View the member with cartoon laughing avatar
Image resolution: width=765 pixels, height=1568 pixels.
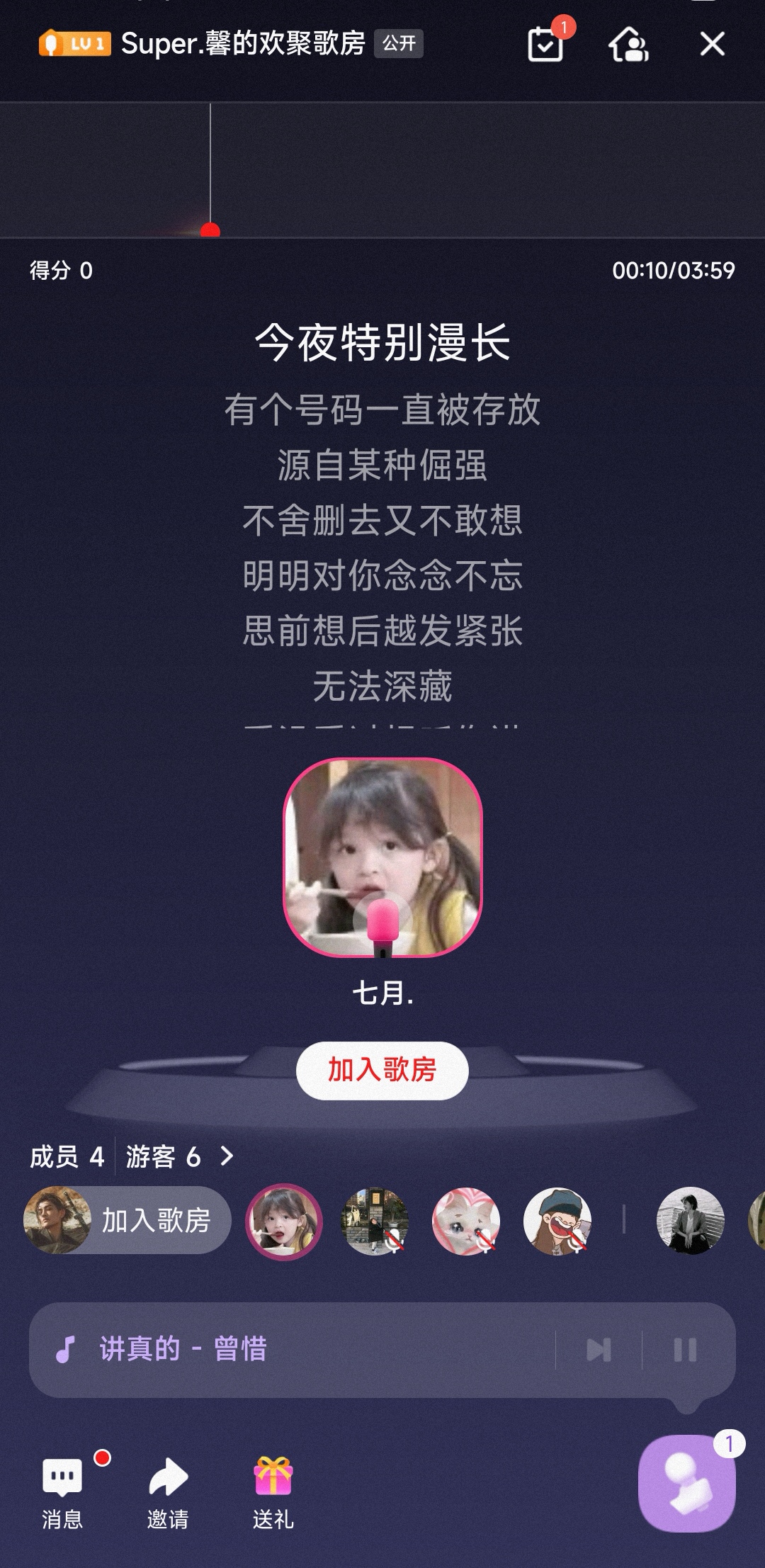557,1221
